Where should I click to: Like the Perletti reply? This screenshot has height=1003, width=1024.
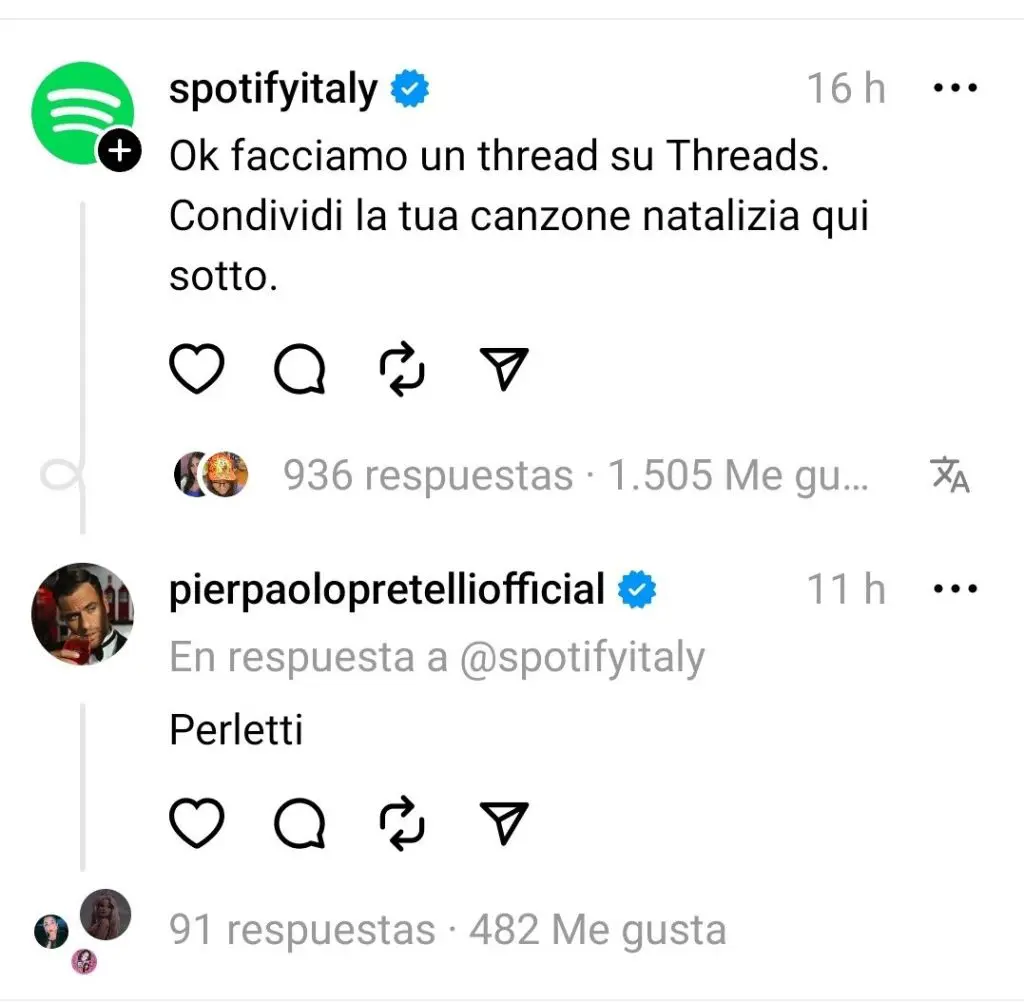pos(195,823)
